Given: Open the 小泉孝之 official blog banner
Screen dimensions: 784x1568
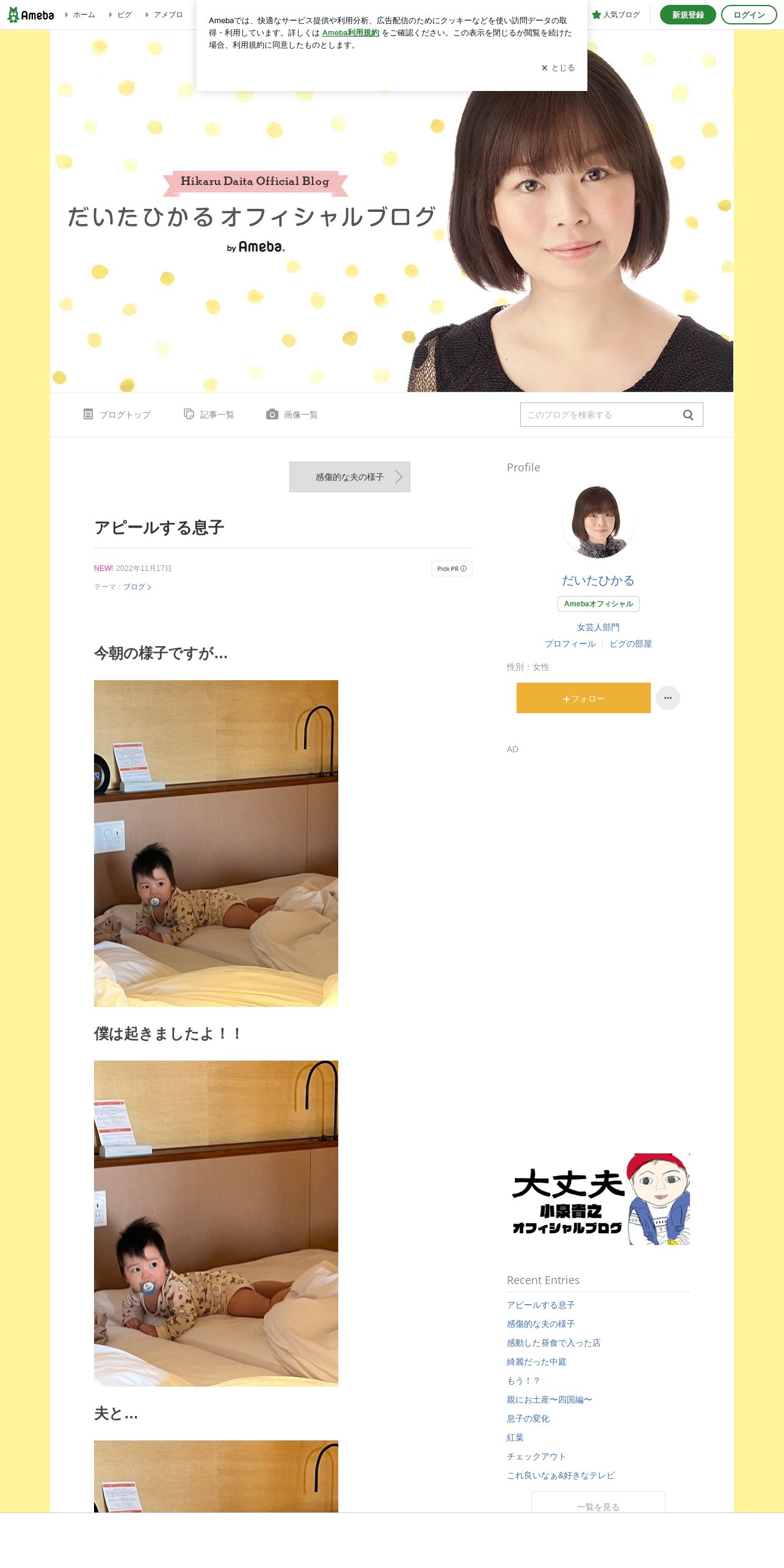Looking at the screenshot, I should 598,1199.
